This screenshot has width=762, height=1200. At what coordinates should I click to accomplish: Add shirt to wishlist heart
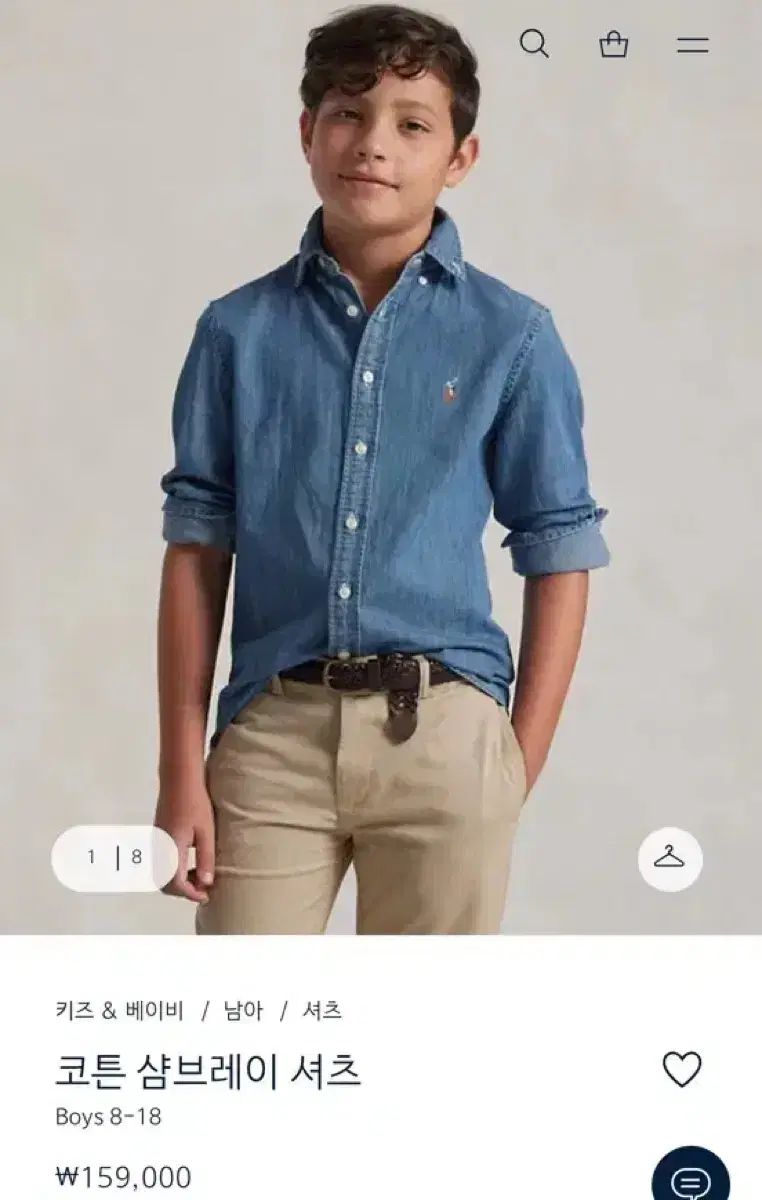point(682,1070)
